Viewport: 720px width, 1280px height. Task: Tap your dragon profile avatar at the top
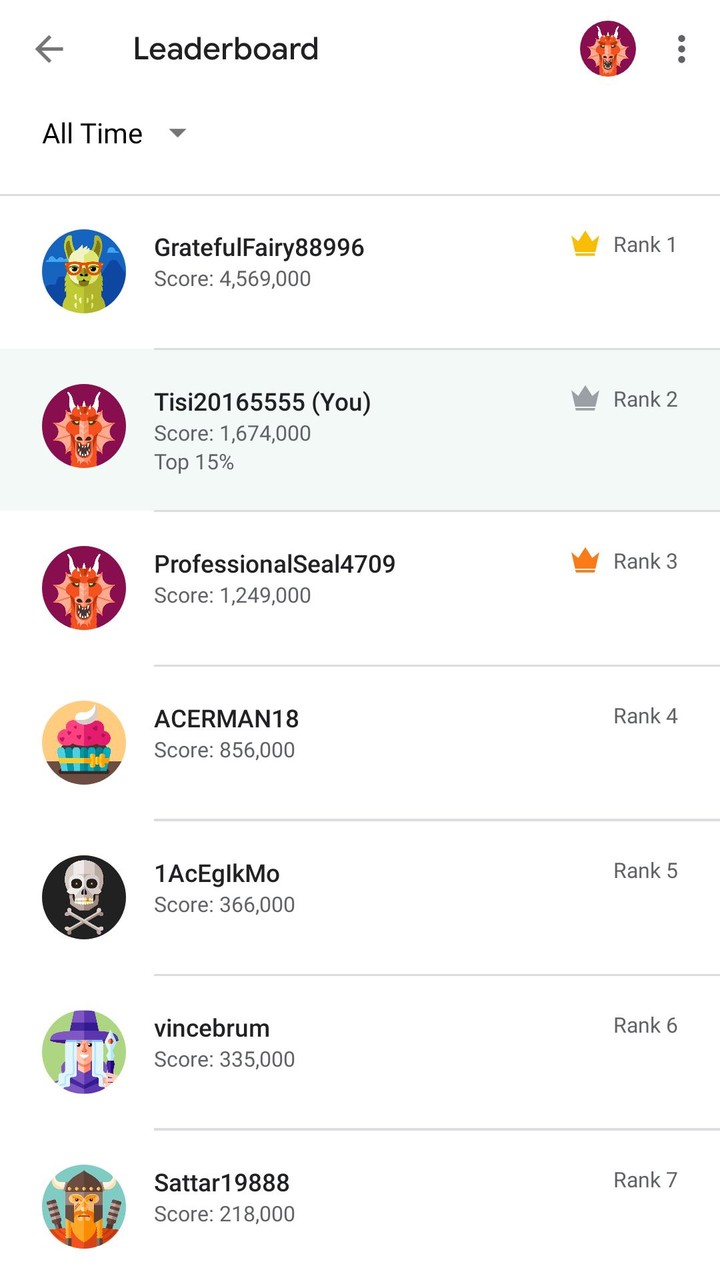607,48
